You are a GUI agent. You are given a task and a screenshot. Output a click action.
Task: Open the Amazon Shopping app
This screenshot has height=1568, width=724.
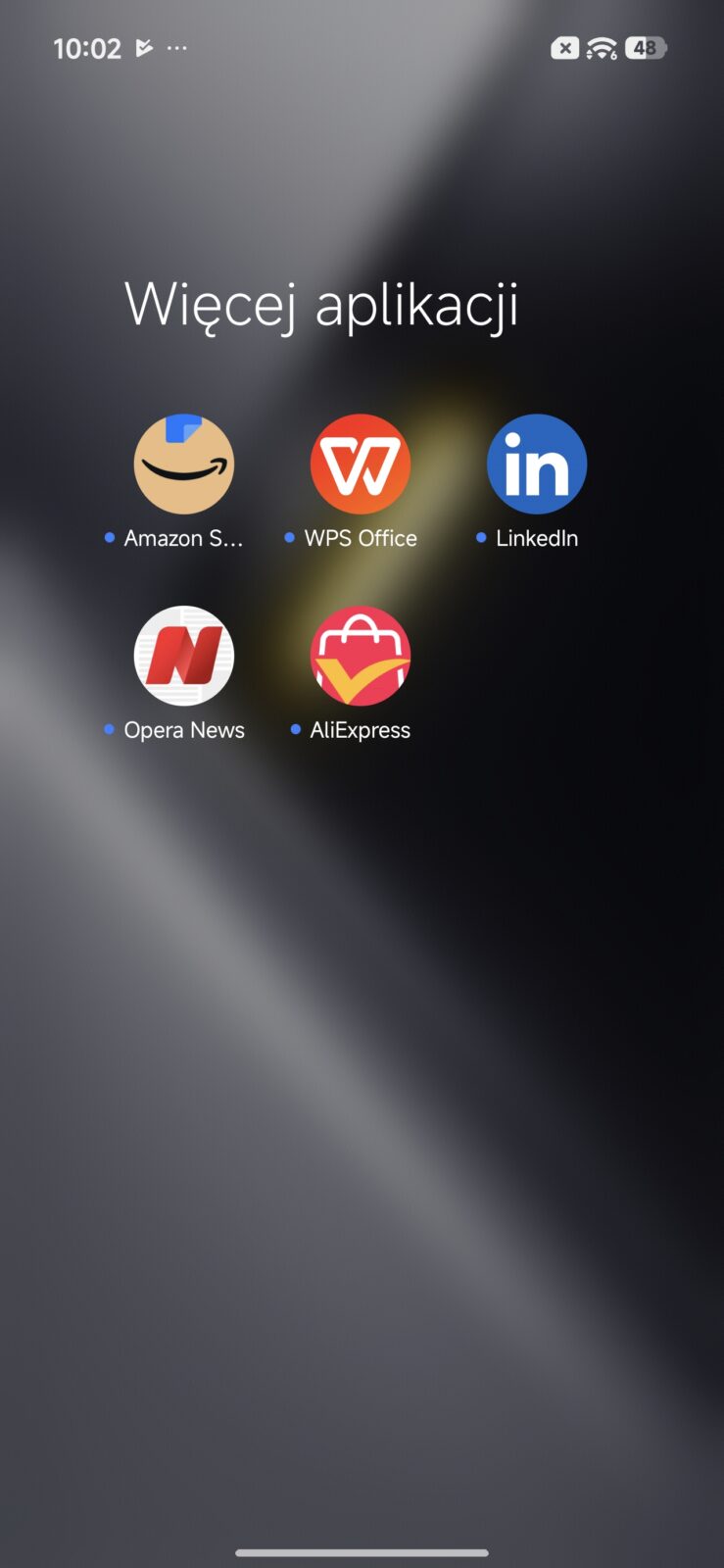point(184,464)
